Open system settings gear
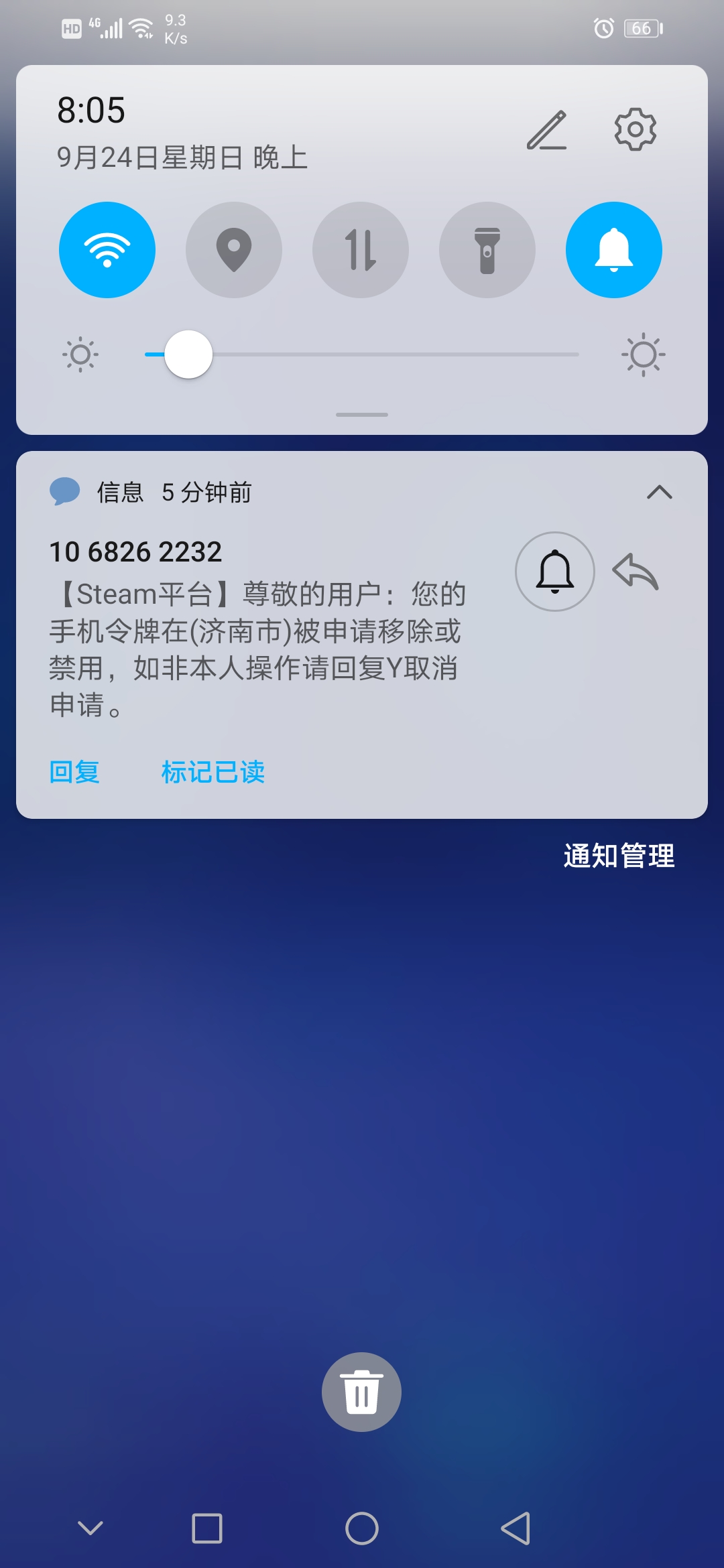This screenshot has height=1568, width=724. pos(635,129)
